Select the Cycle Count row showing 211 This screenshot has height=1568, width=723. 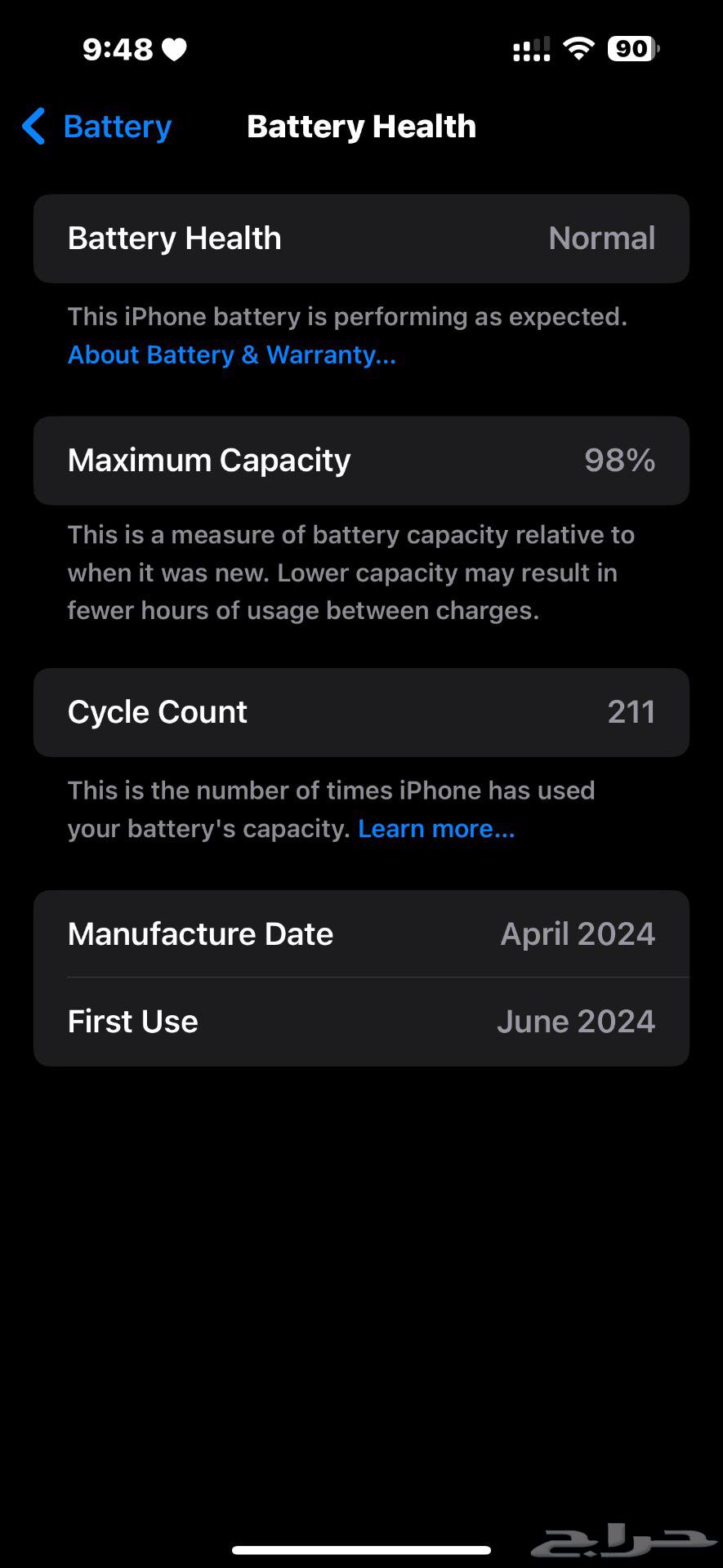pos(361,711)
